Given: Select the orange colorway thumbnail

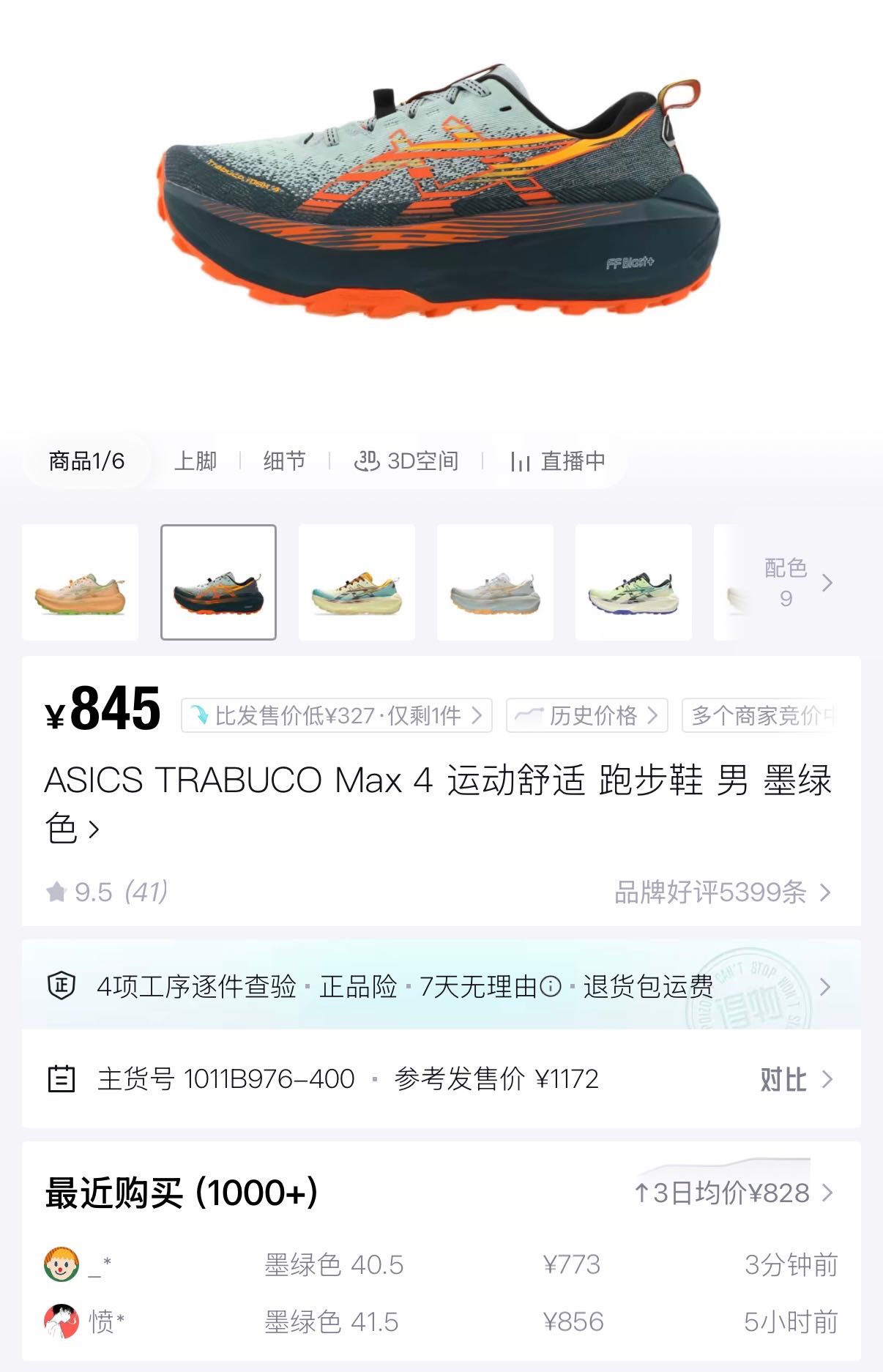Looking at the screenshot, I should click(81, 582).
